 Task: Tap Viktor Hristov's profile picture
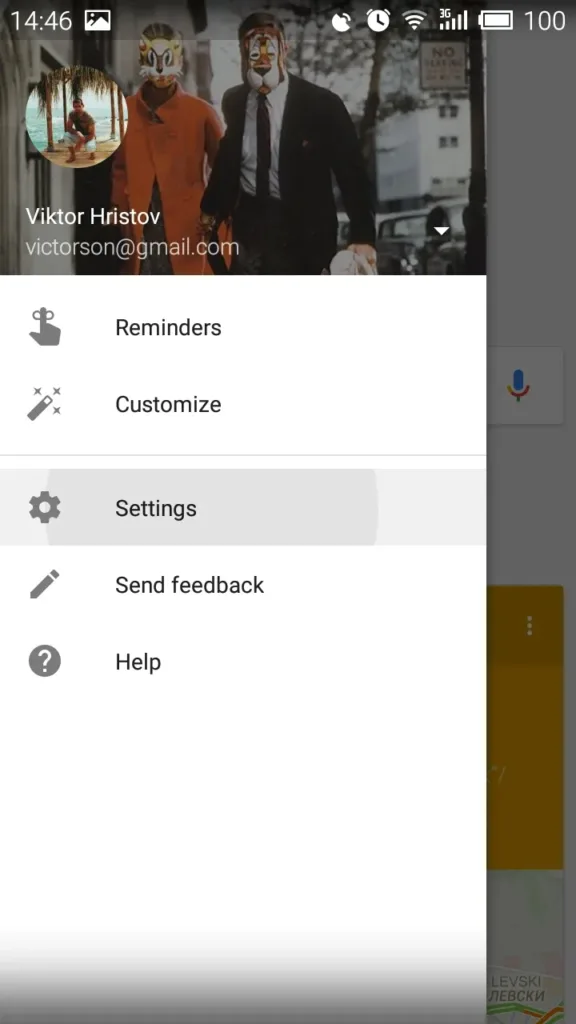(x=76, y=117)
